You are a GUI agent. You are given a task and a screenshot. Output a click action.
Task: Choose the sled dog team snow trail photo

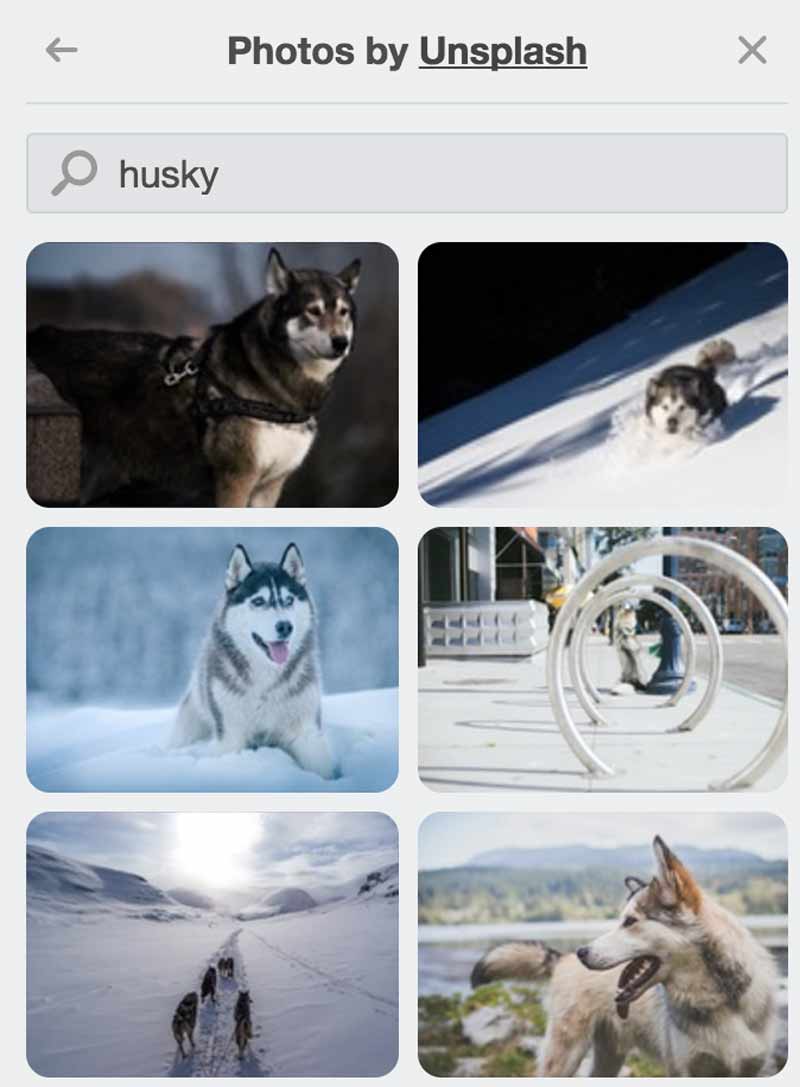[x=212, y=943]
